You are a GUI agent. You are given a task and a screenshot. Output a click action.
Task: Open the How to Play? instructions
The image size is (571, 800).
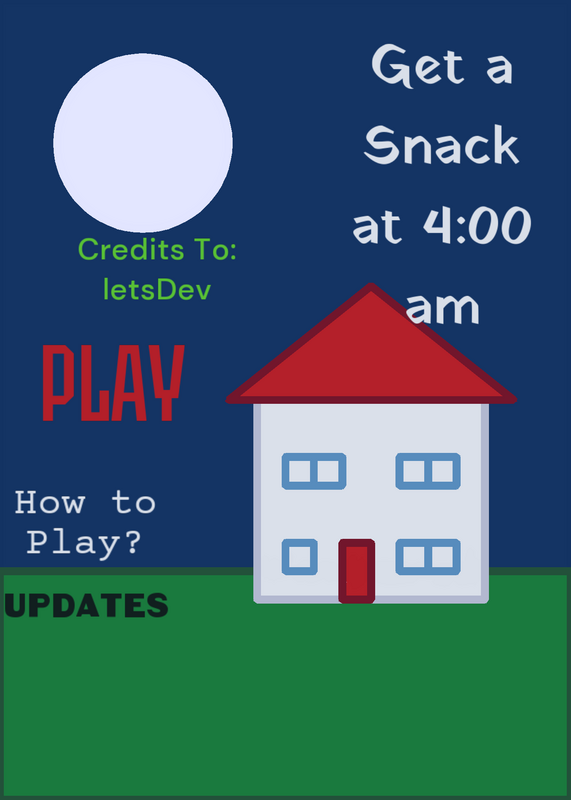[85, 522]
